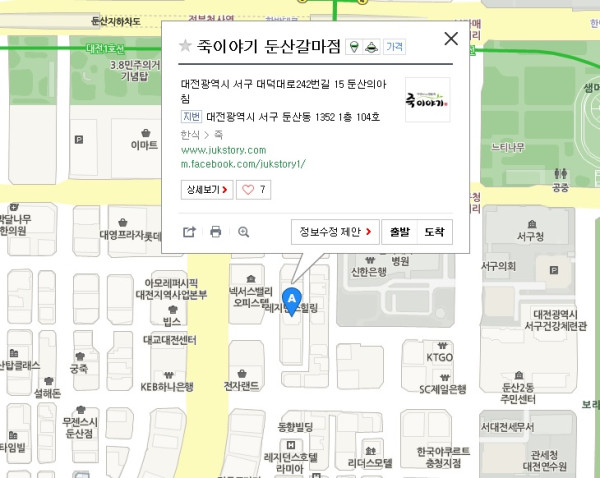Tap the A marker on the map
This screenshot has width=600, height=478.
tap(291, 298)
